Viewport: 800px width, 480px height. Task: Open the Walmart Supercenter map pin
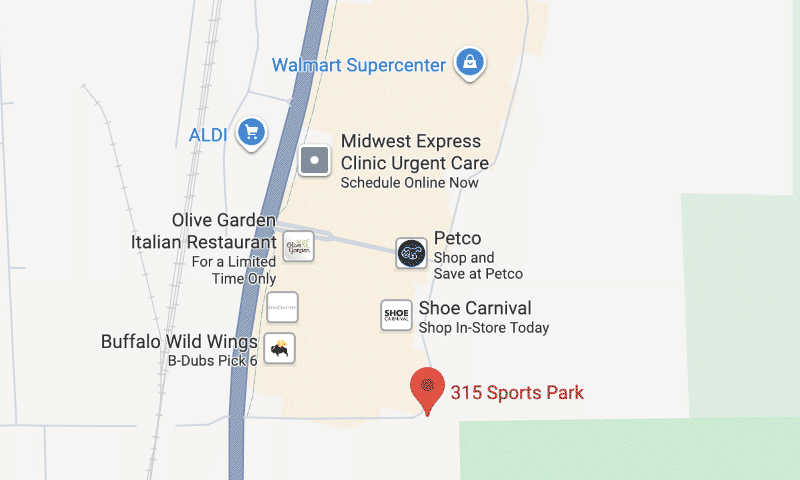coord(469,63)
